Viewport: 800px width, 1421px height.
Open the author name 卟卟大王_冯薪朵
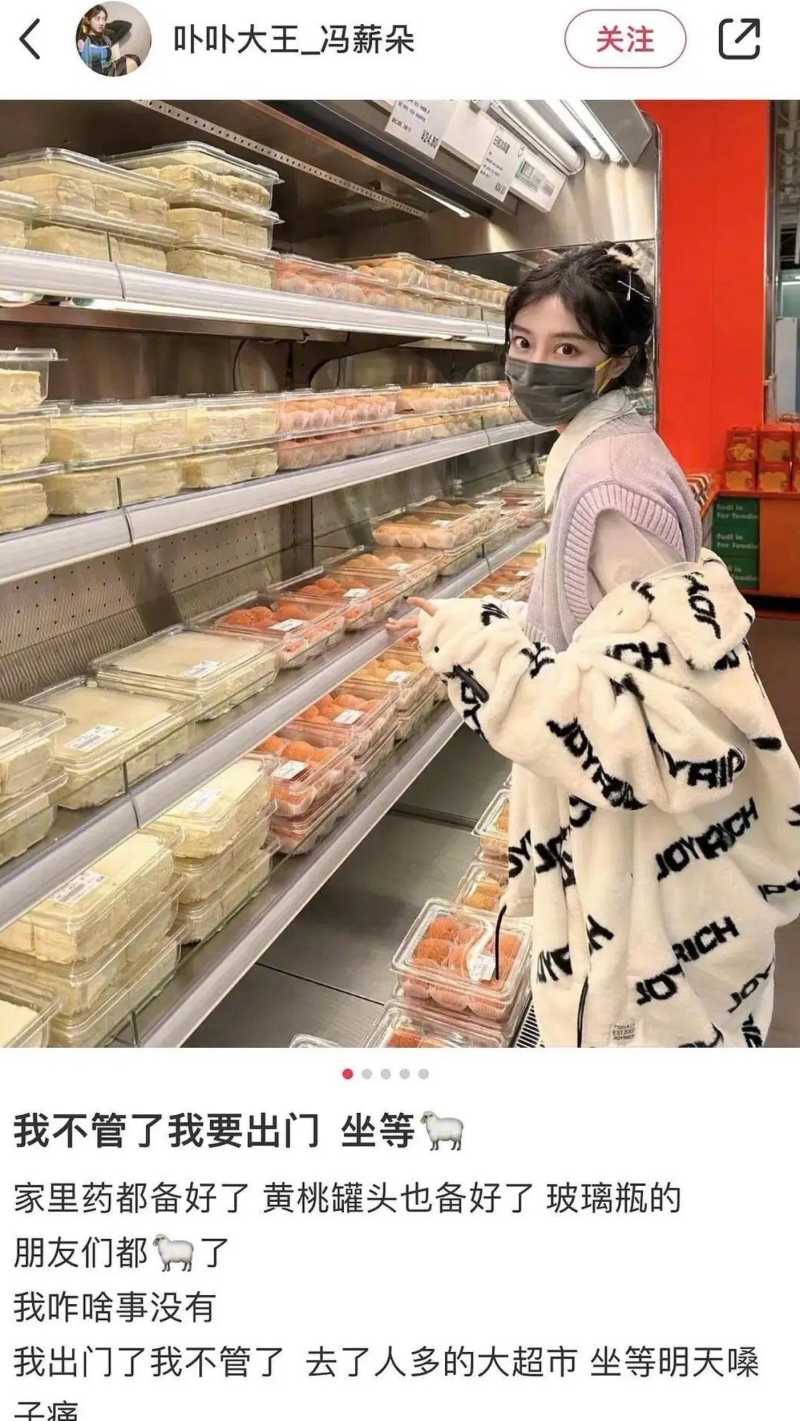point(293,40)
